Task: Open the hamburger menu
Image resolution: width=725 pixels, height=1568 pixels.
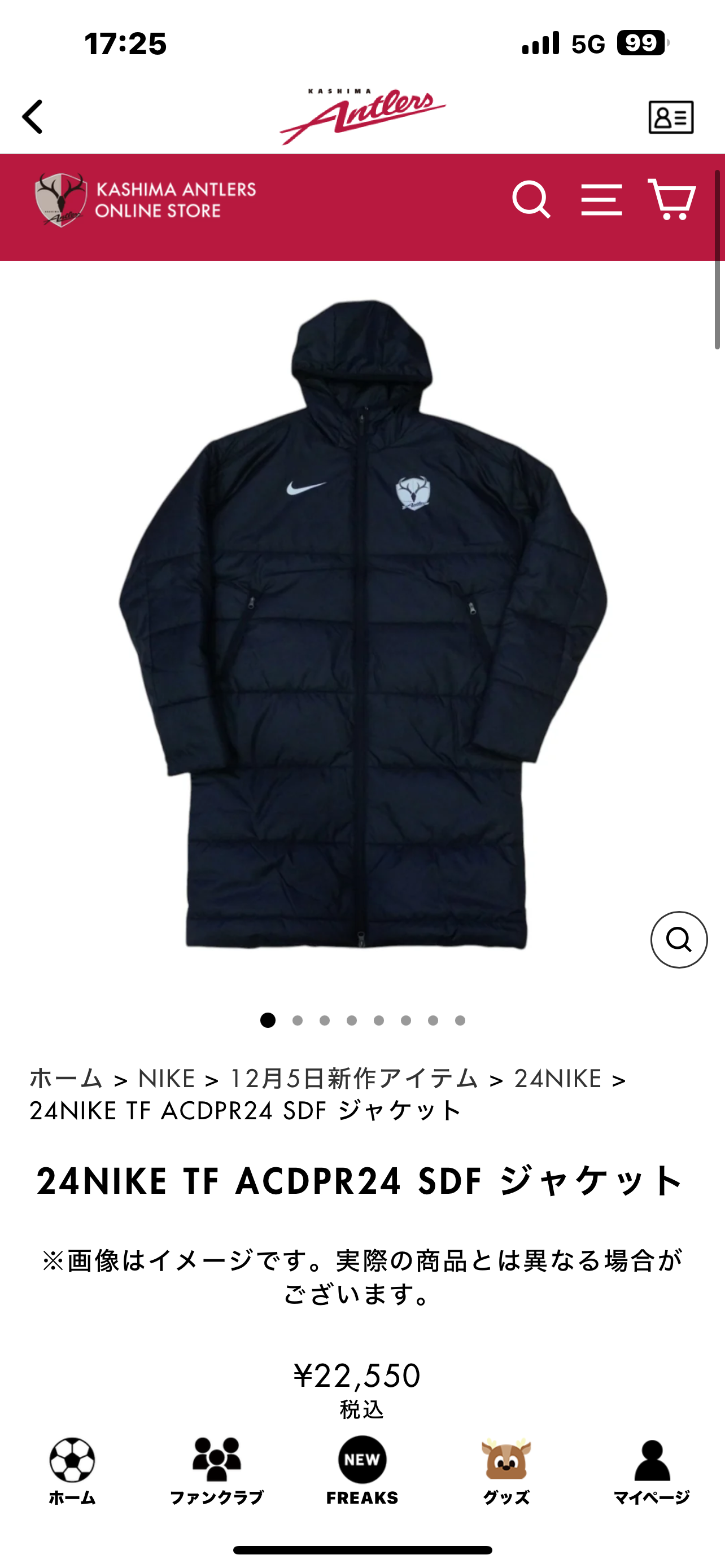Action: coord(601,199)
